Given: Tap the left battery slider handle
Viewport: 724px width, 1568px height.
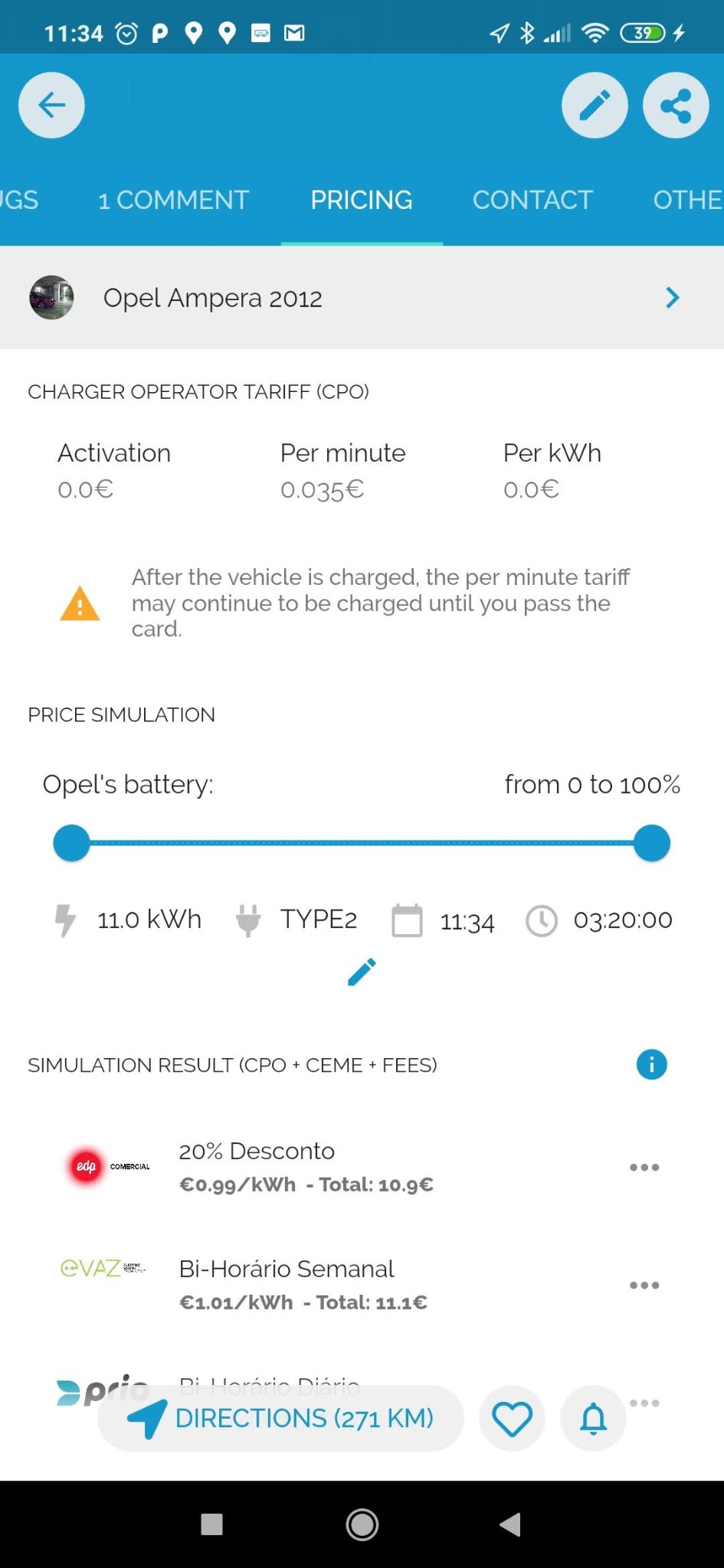Looking at the screenshot, I should (x=72, y=843).
